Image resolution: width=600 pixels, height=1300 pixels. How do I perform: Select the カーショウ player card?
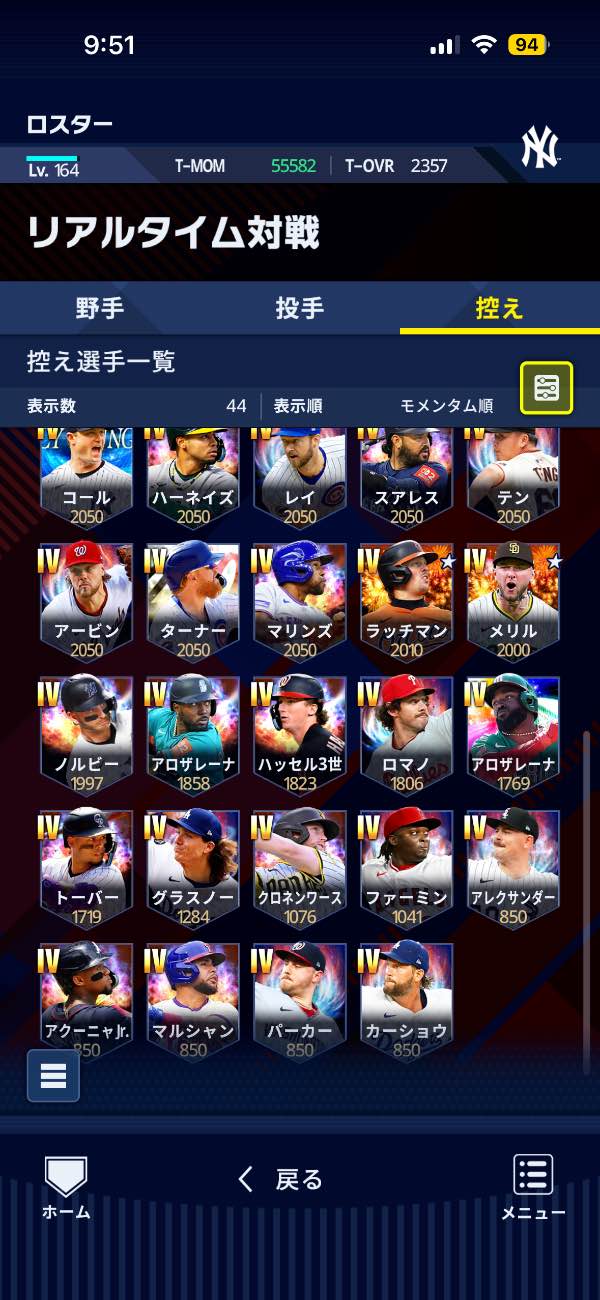(x=406, y=998)
